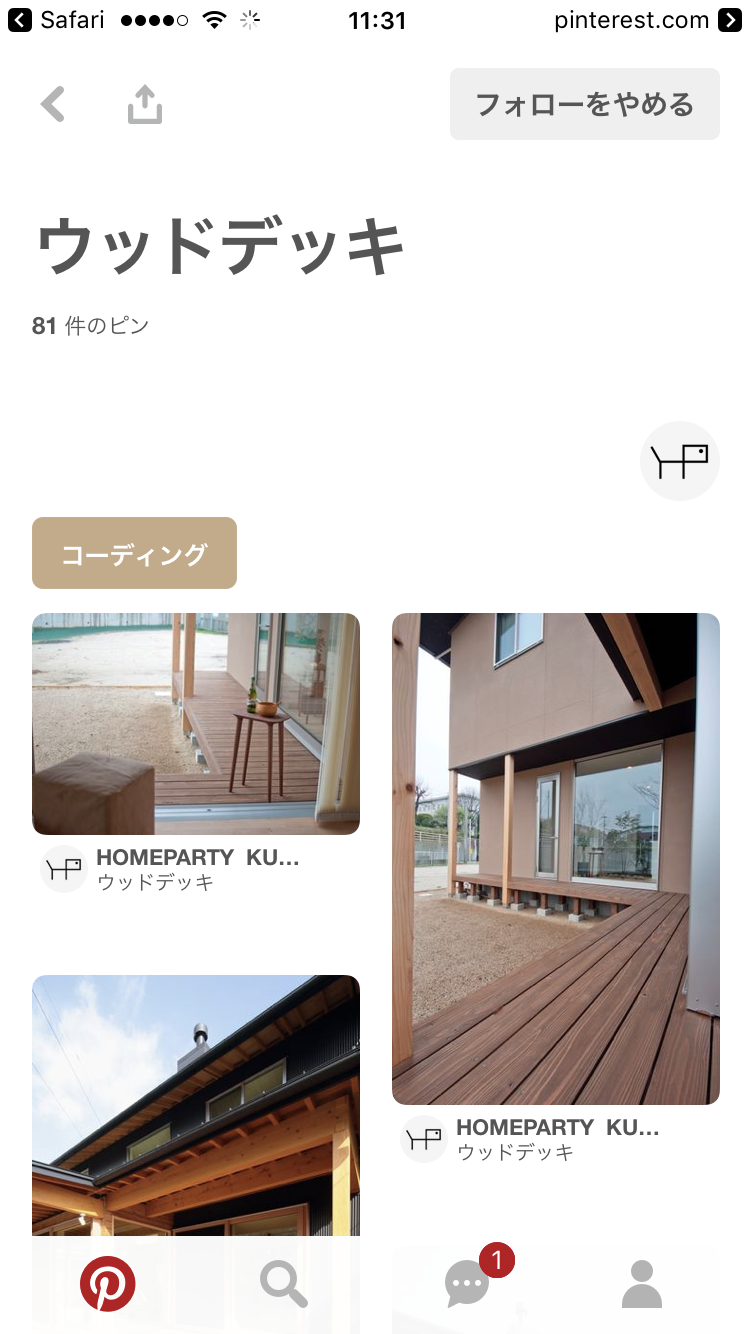This screenshot has height=1334, width=750.
Task: Return to Safari via the status bar
Action: point(56,19)
